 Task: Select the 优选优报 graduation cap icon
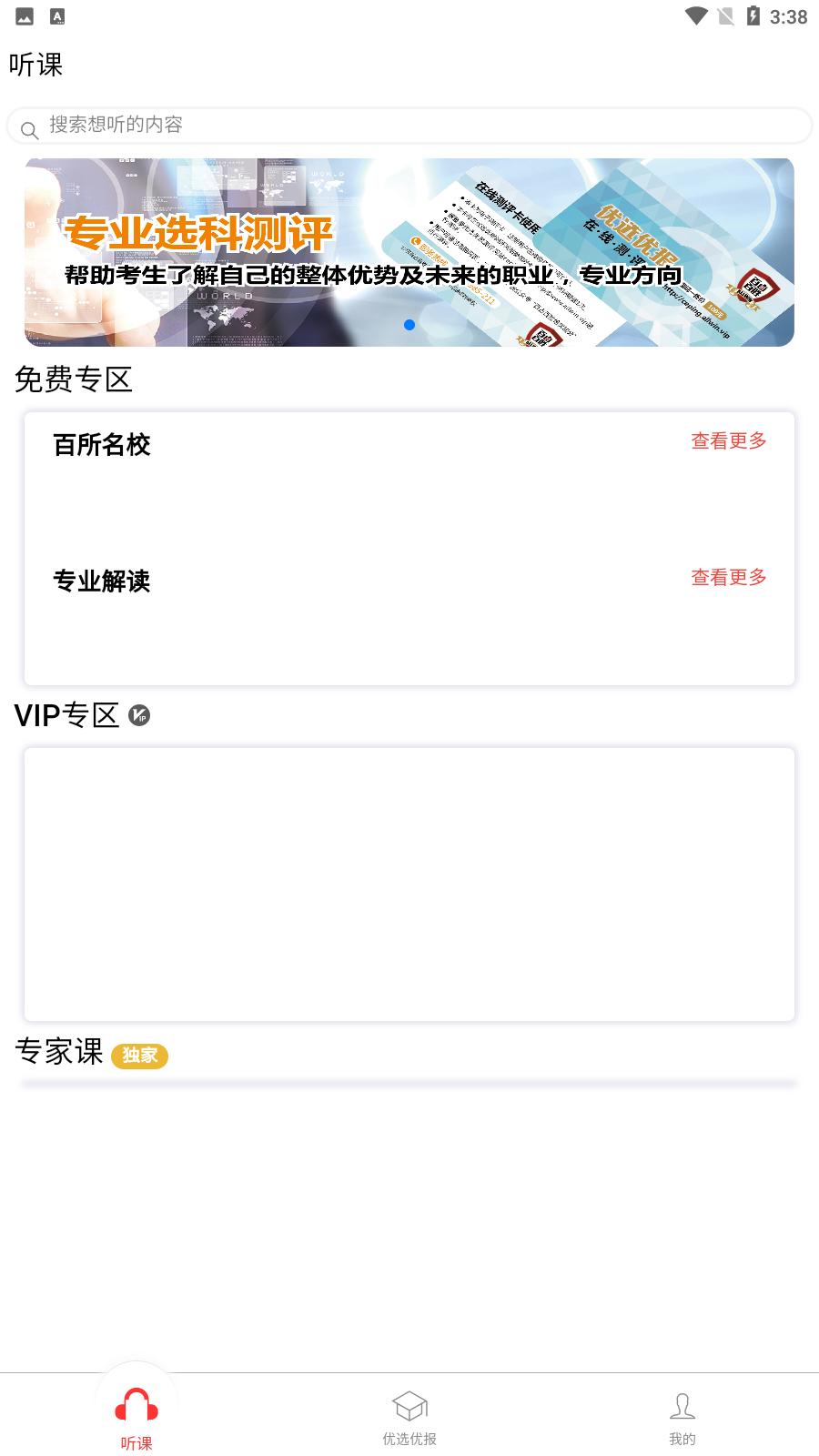pyautogui.click(x=409, y=1406)
